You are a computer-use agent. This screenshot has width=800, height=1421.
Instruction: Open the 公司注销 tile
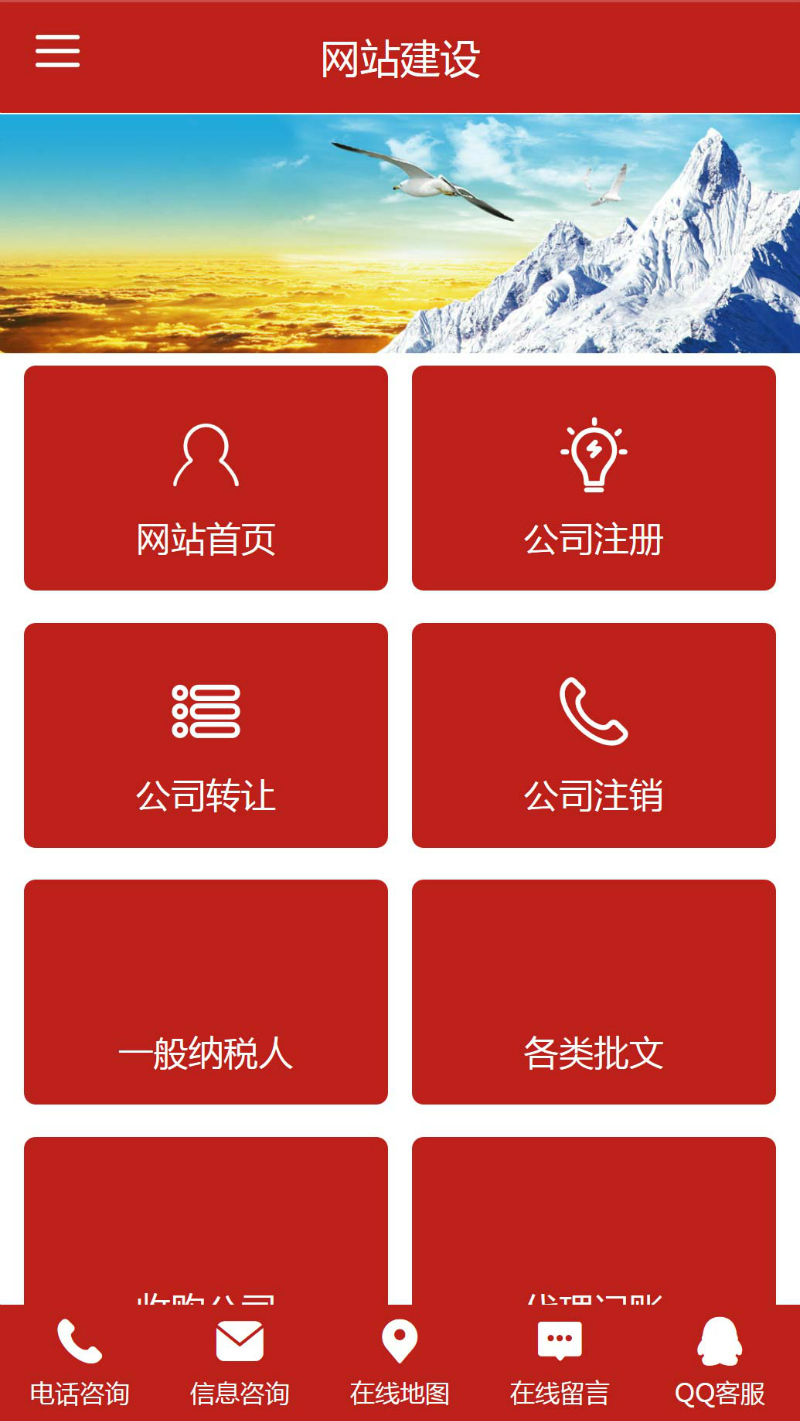(x=594, y=735)
